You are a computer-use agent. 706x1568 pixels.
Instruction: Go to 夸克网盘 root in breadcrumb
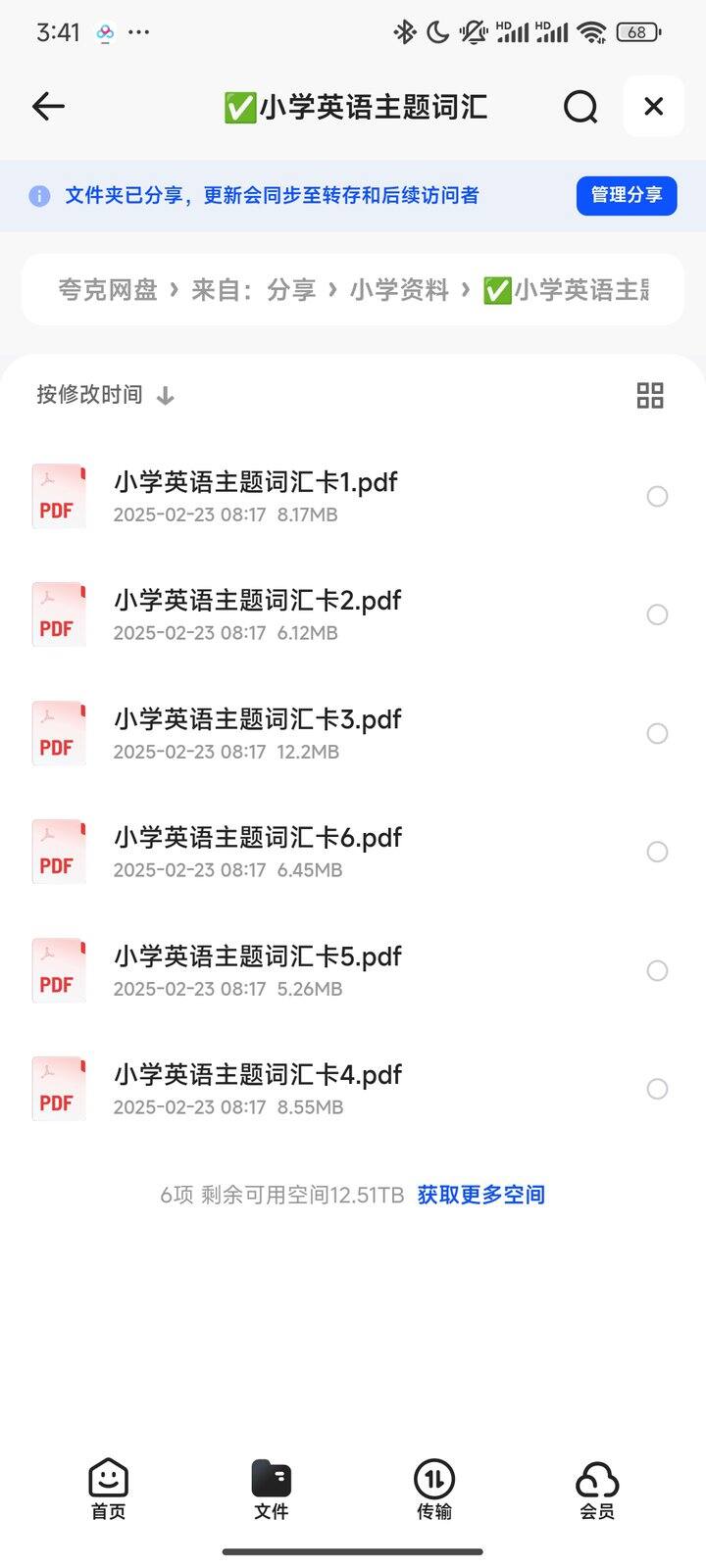click(108, 290)
